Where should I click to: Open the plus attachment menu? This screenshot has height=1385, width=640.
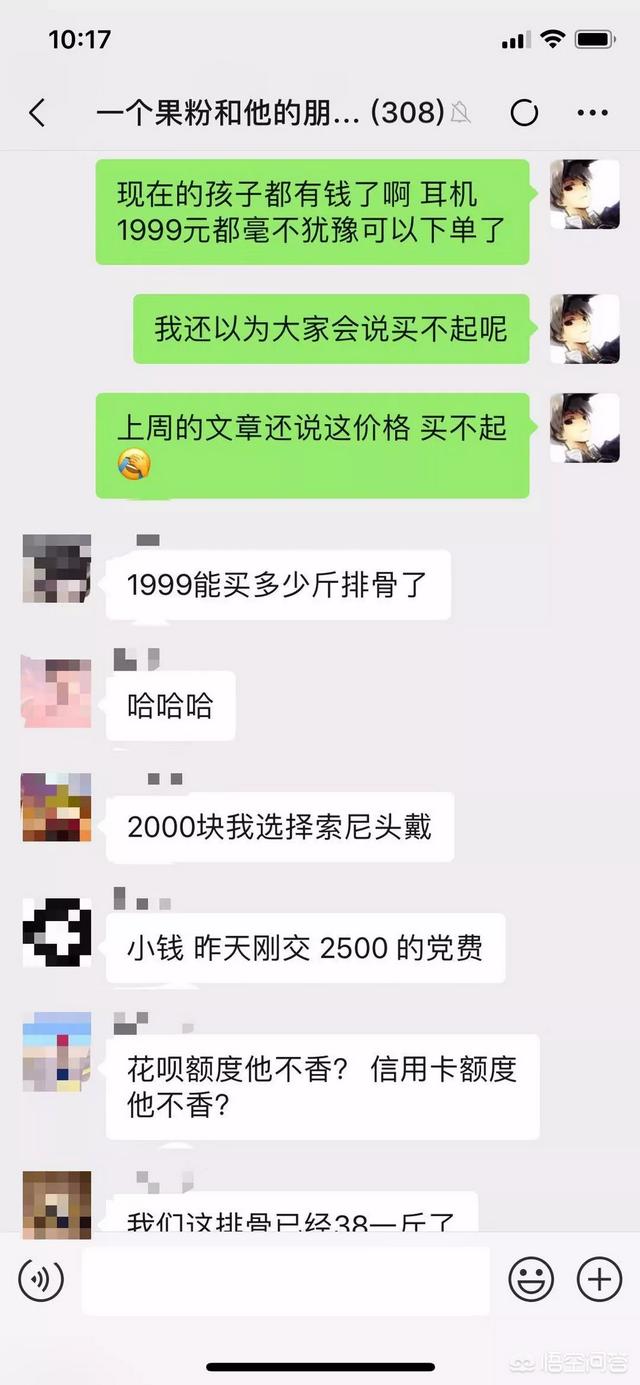(599, 1279)
